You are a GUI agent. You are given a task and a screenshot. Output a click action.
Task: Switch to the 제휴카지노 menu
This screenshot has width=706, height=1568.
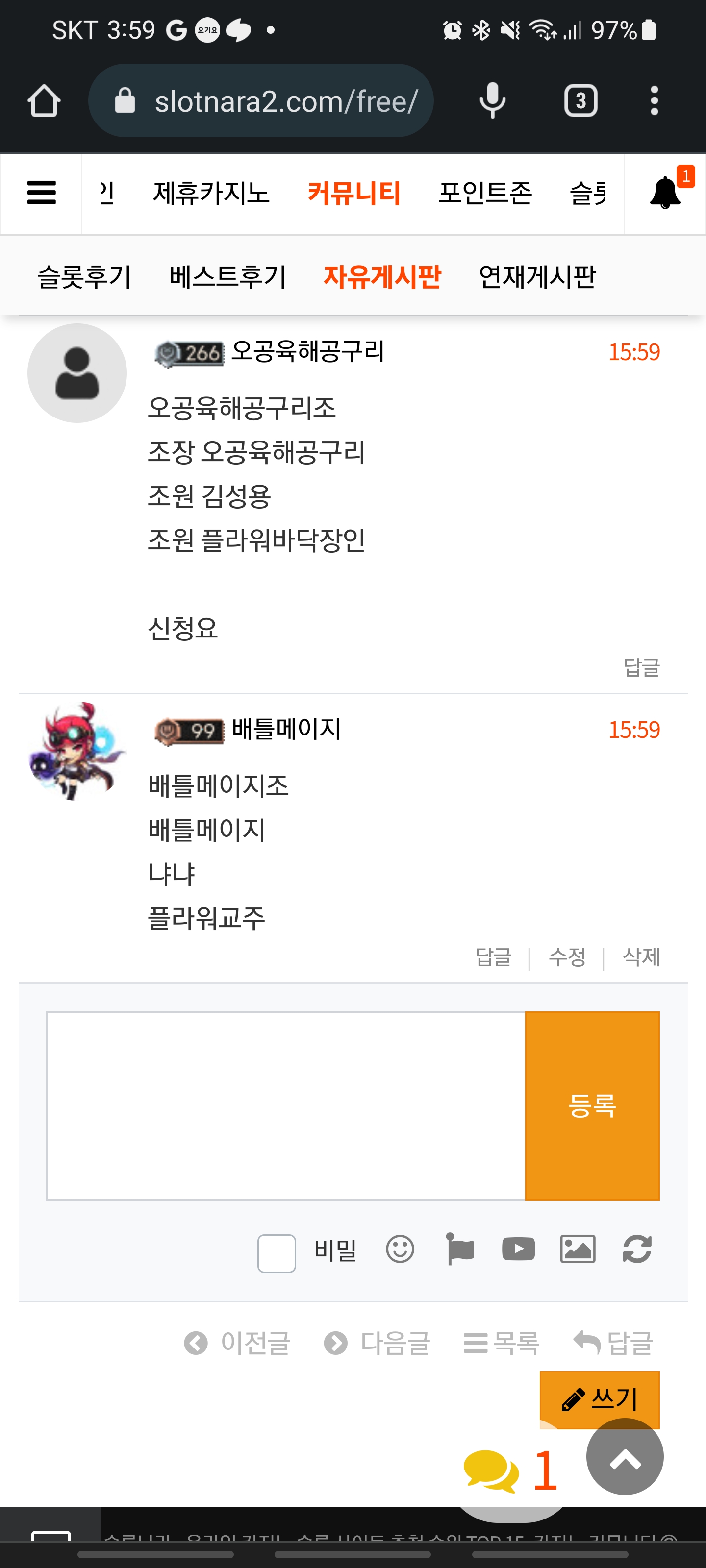coord(211,194)
